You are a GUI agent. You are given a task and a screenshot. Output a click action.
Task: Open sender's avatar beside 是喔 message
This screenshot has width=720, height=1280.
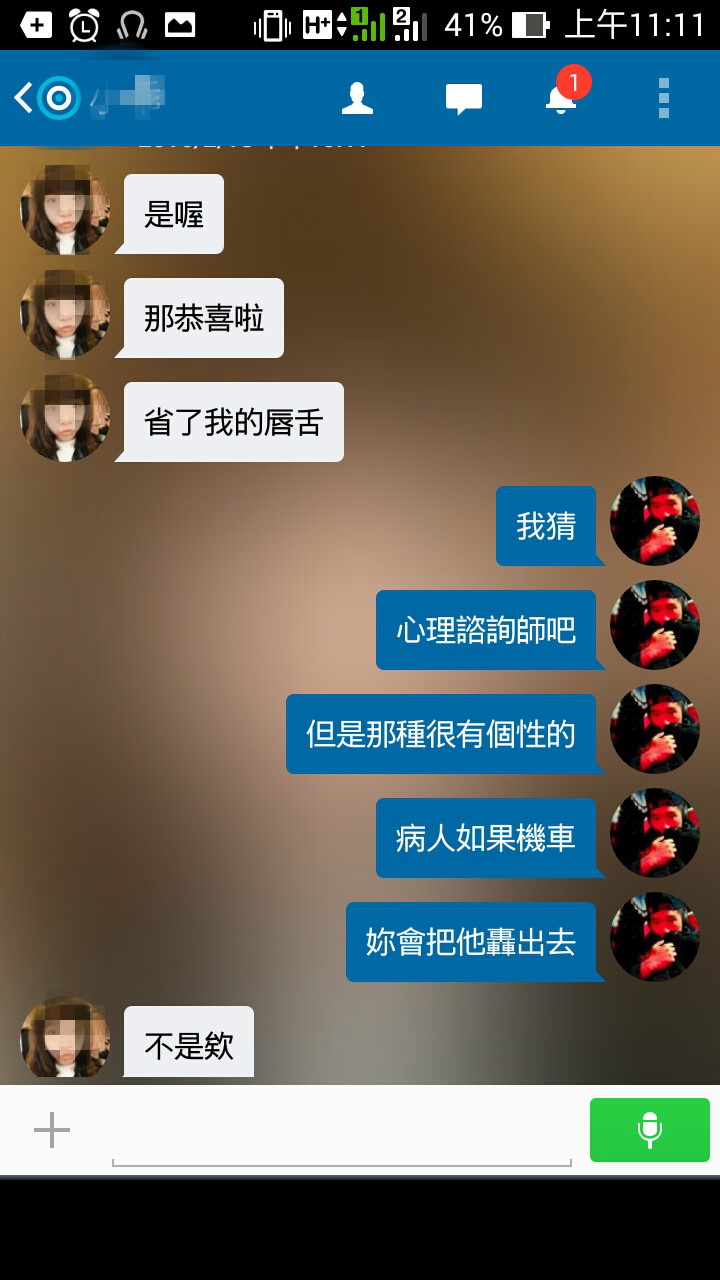click(65, 212)
